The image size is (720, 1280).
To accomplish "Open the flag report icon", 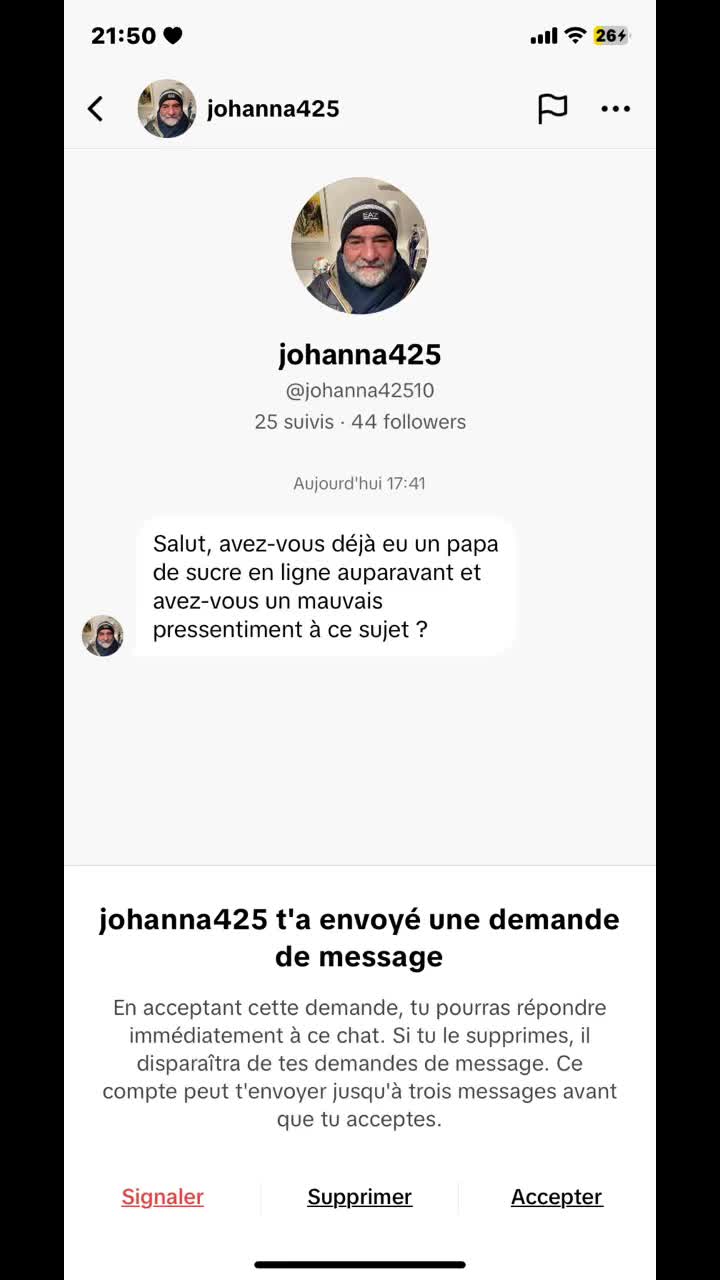I will pos(552,109).
